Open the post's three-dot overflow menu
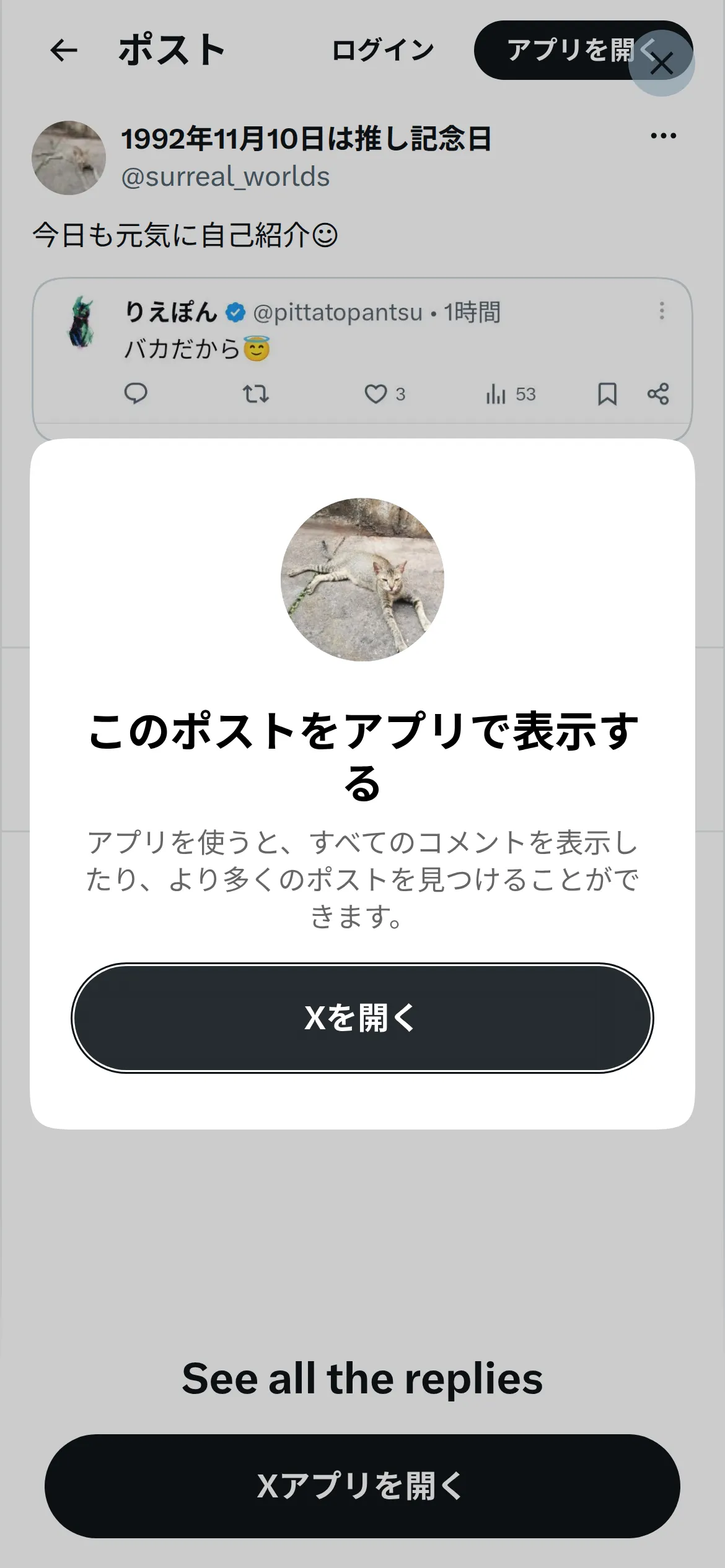This screenshot has width=725, height=1568. coord(663,136)
